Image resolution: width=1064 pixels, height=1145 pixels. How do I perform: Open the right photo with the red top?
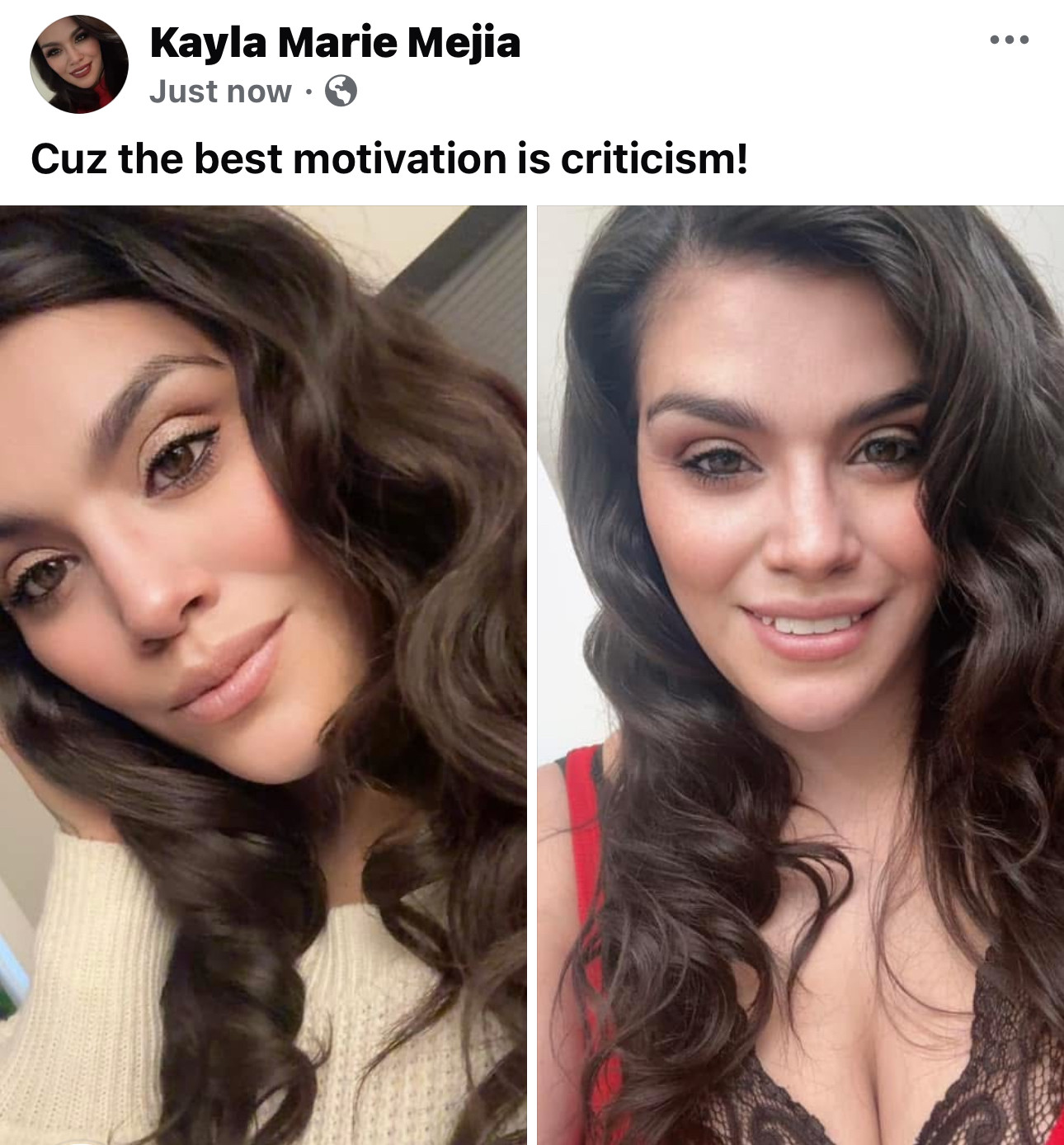click(x=800, y=674)
